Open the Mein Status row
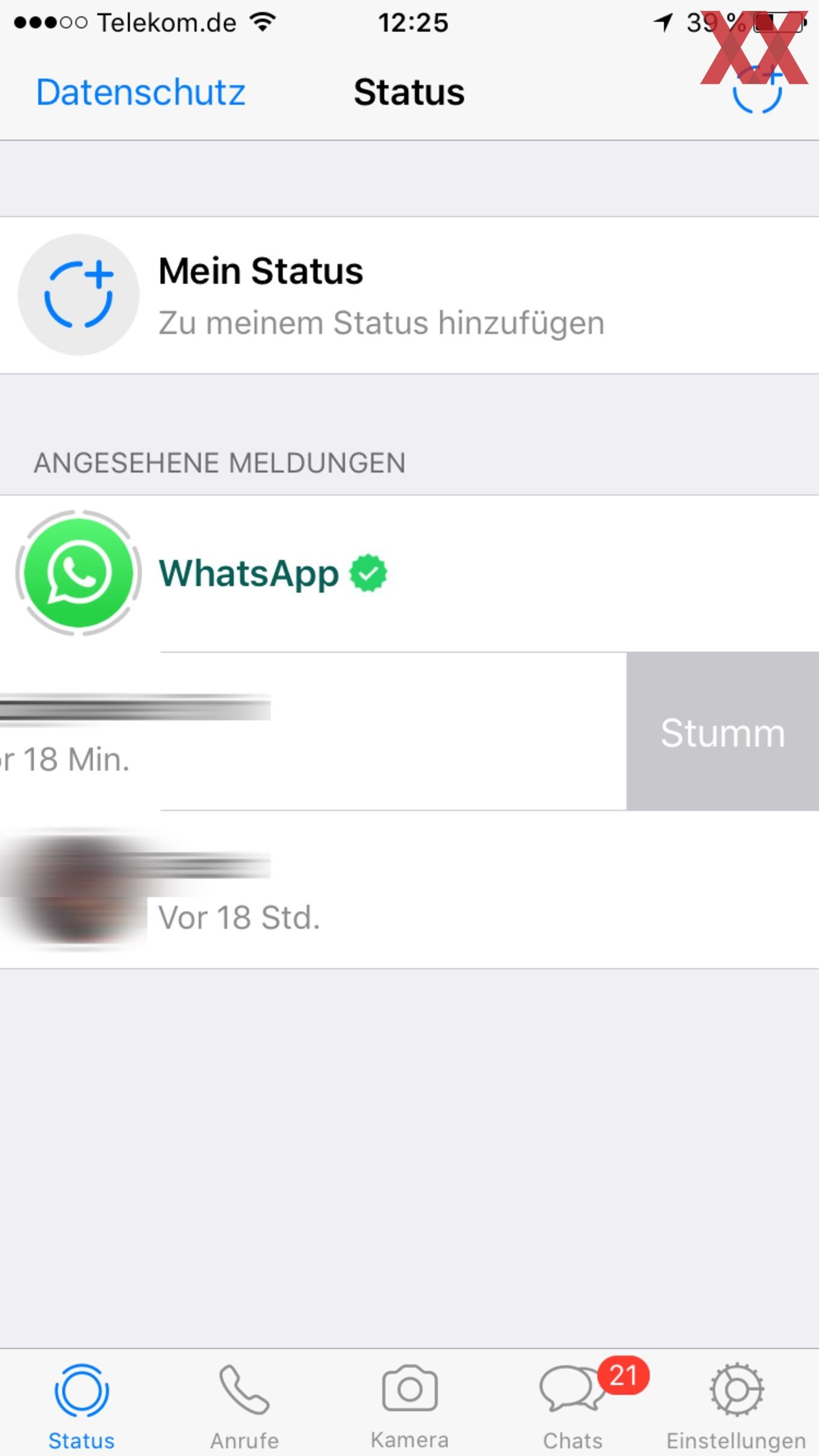This screenshot has height=1456, width=819. tap(409, 295)
